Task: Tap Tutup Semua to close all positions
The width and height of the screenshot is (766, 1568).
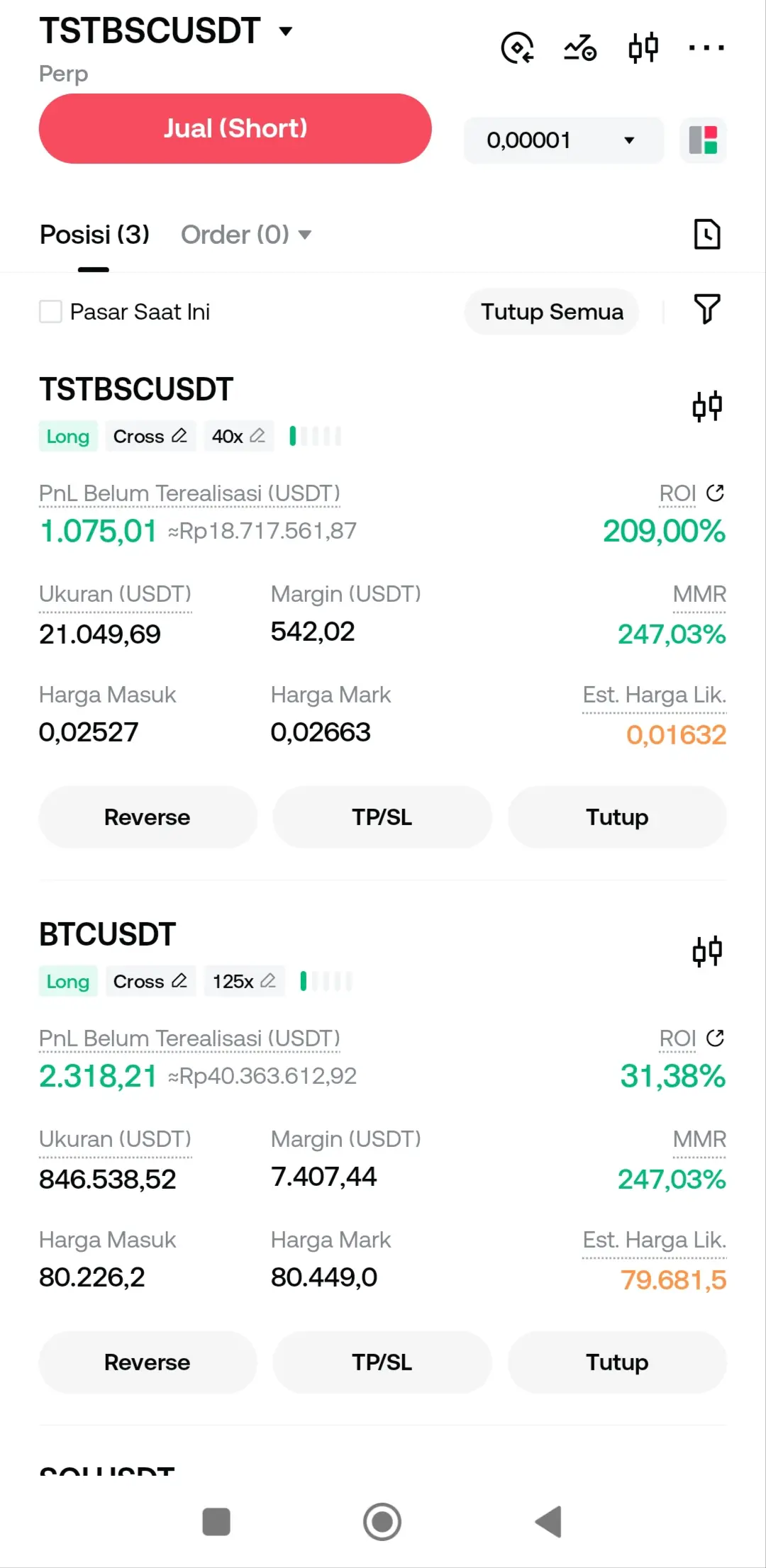Action: 552,312
